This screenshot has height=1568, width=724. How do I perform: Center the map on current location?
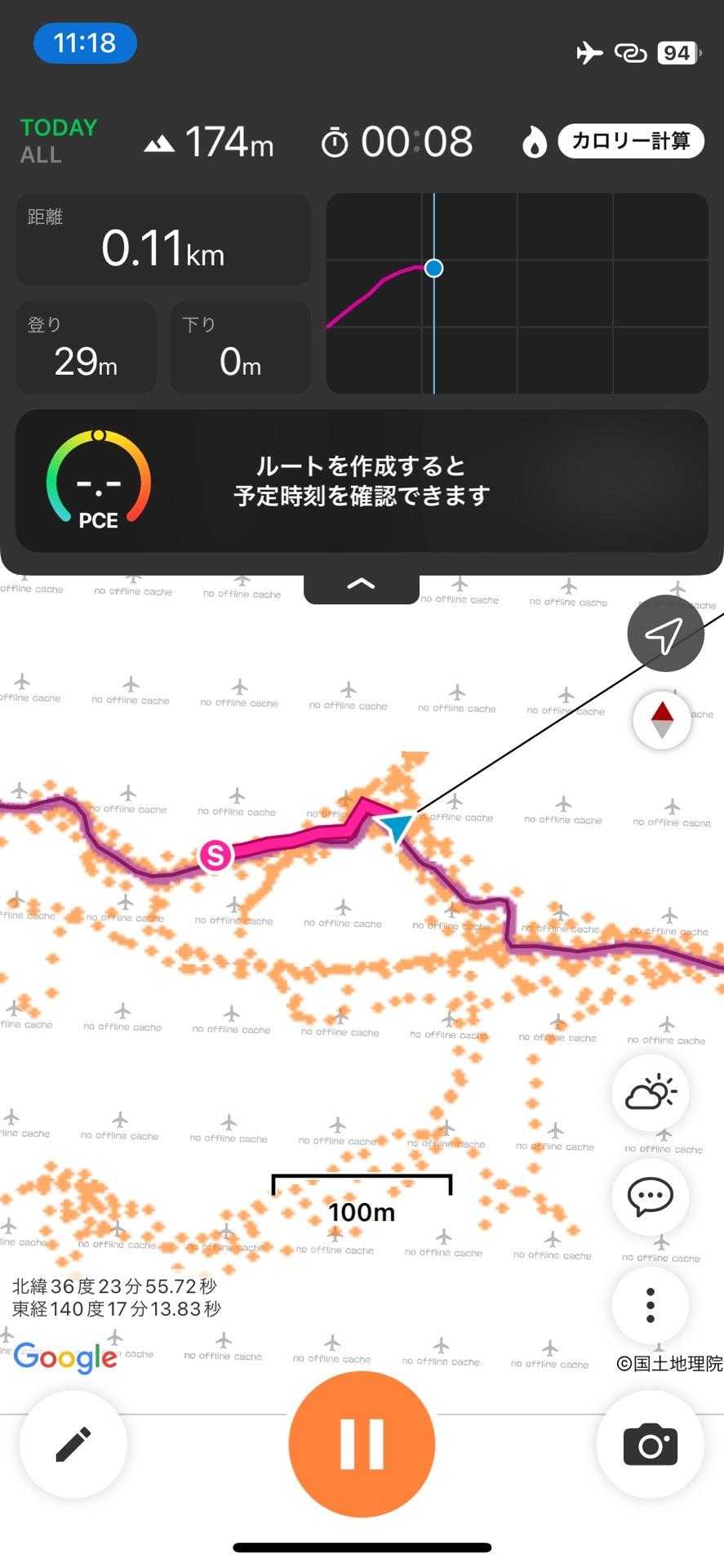[x=665, y=635]
